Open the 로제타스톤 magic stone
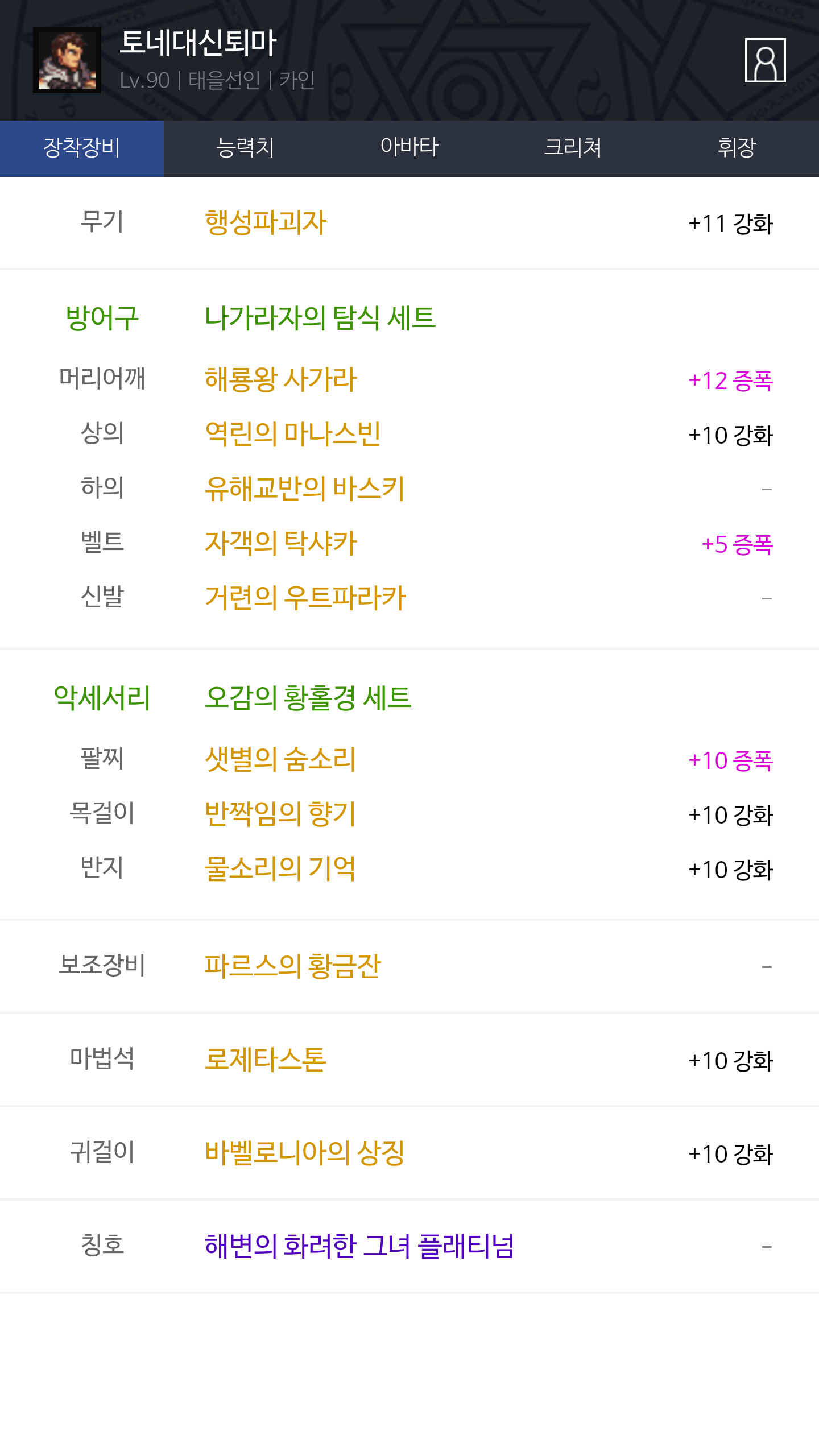819x1456 pixels. tap(266, 1060)
